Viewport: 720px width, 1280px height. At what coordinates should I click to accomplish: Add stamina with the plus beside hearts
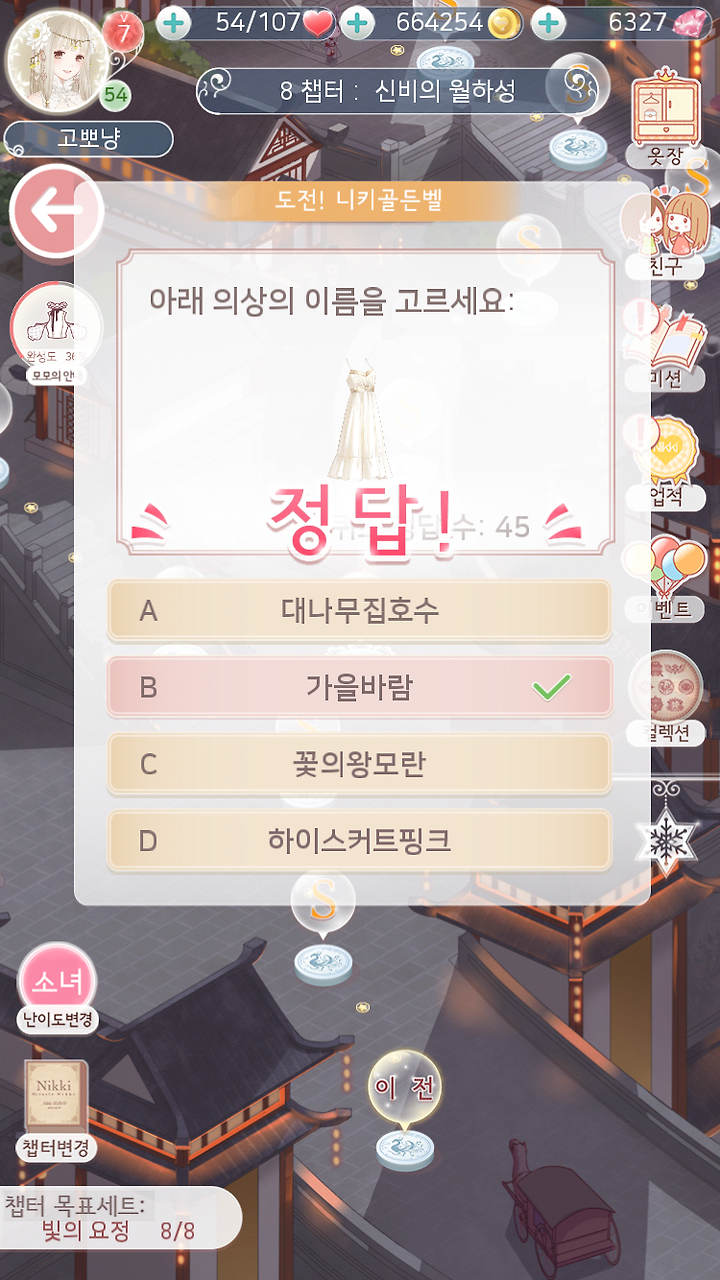point(174,22)
